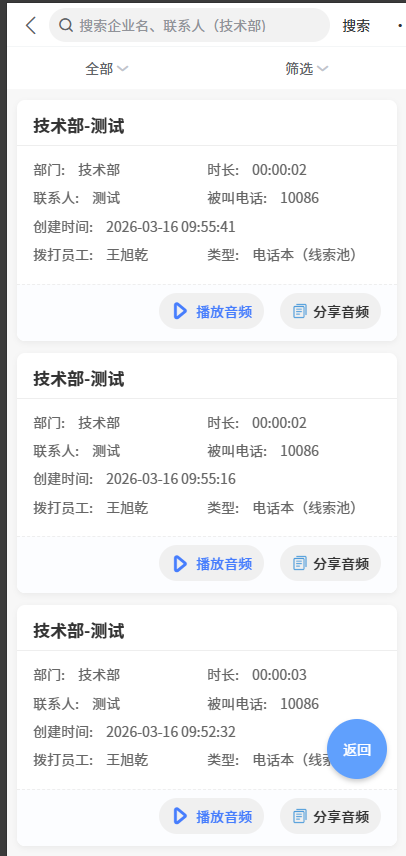Screen dimensions: 406x856
Task: Tap the floating 返回 button
Action: (x=357, y=749)
